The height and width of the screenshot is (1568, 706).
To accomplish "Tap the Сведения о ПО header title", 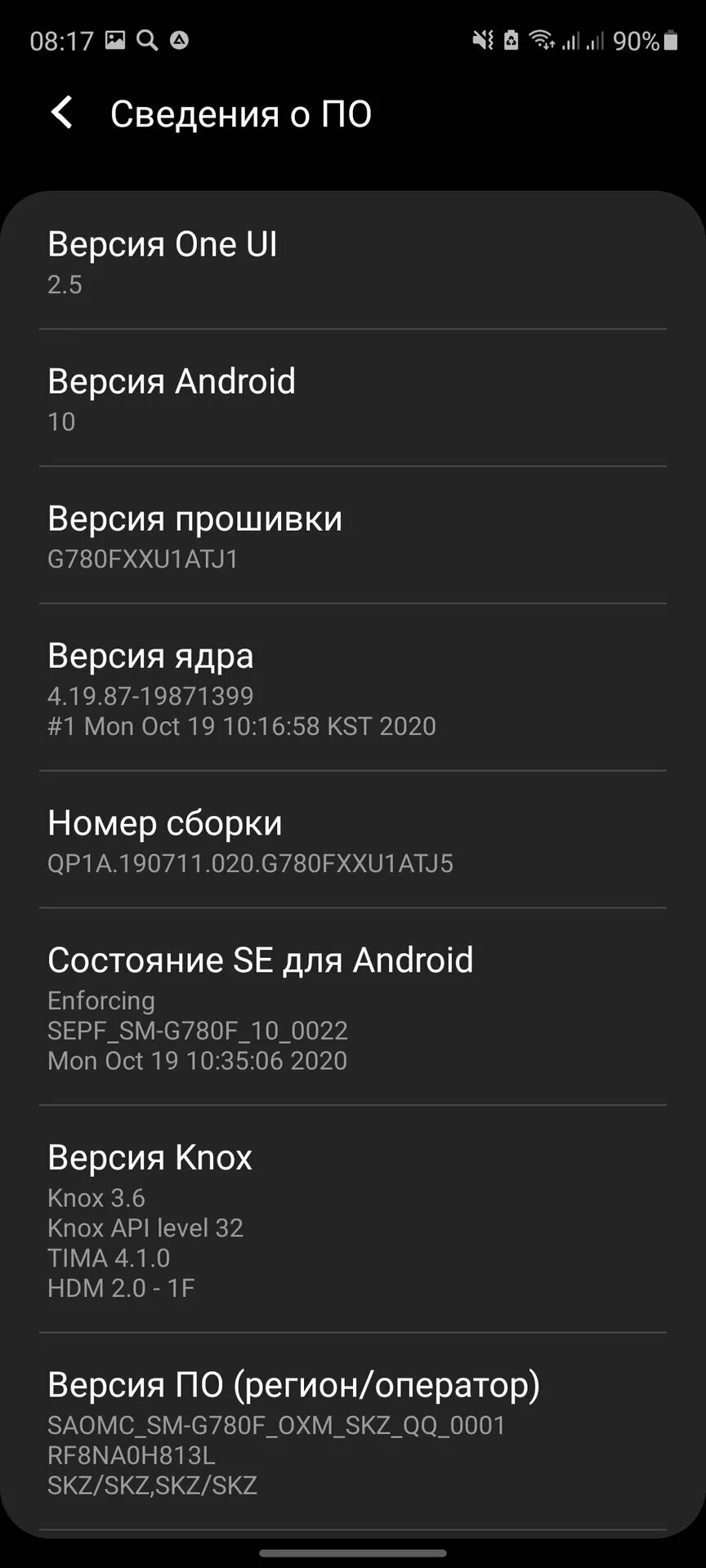I will pos(241,113).
